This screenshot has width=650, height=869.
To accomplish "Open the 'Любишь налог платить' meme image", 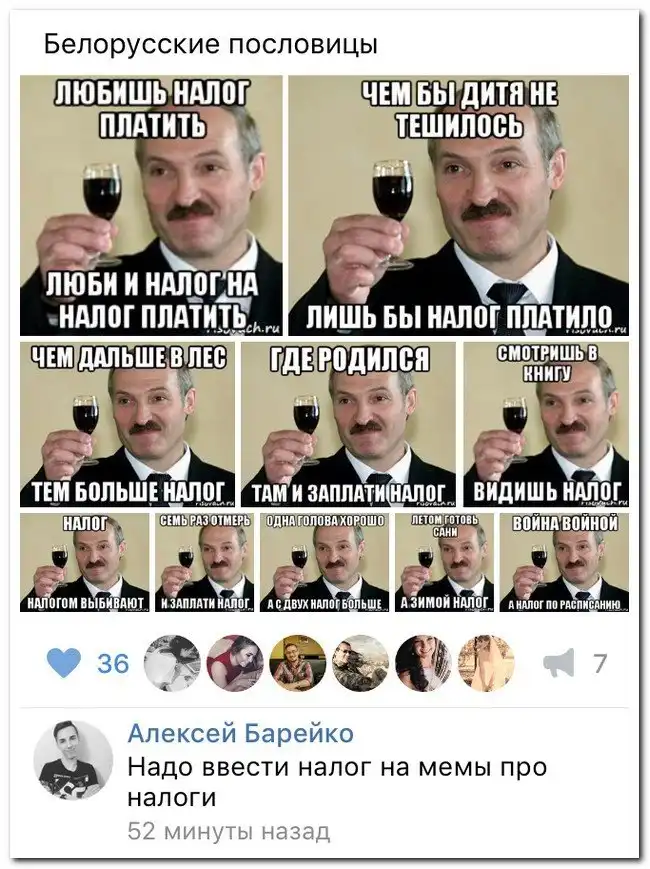I will point(151,205).
